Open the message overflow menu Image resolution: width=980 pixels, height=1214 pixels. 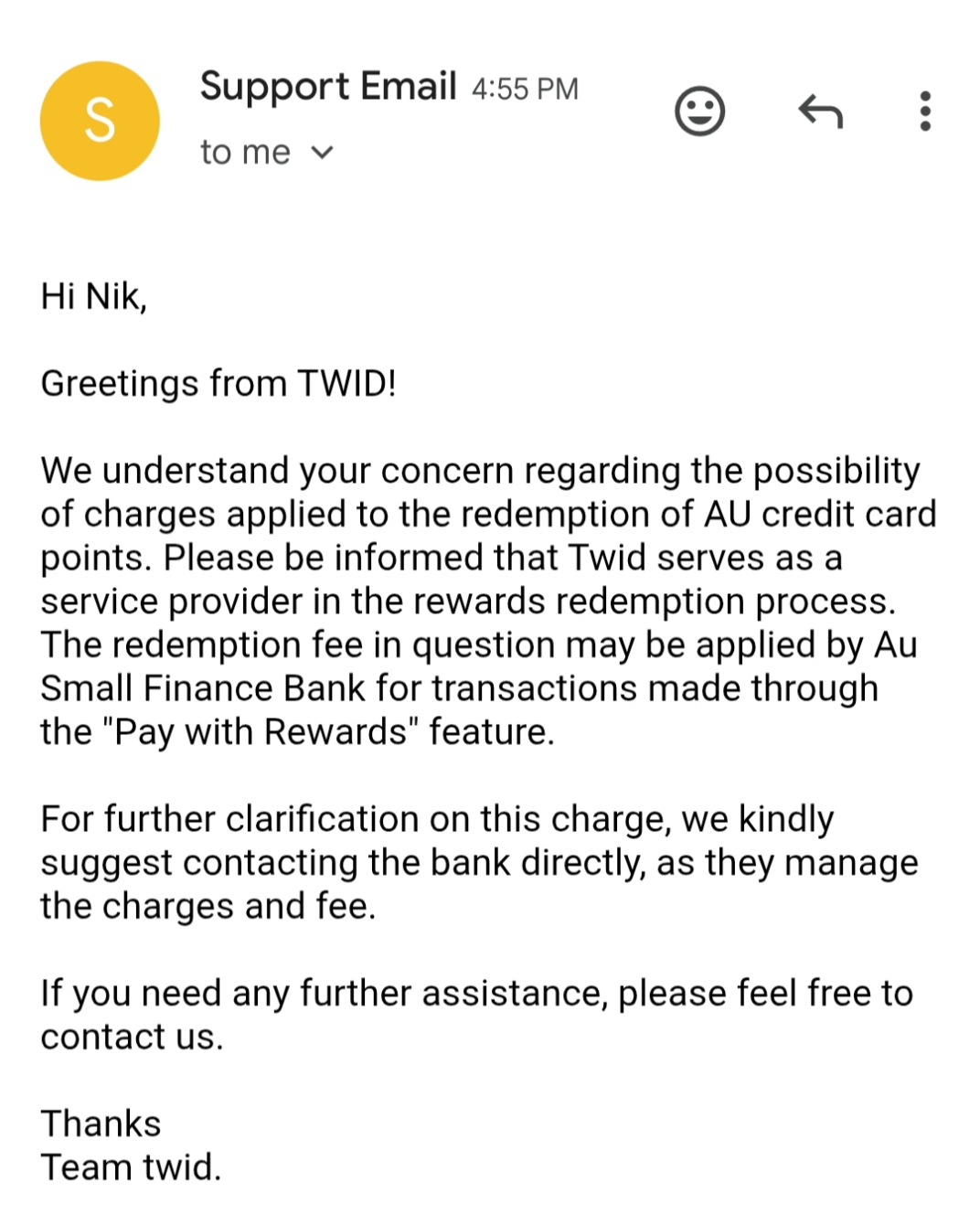(x=924, y=112)
